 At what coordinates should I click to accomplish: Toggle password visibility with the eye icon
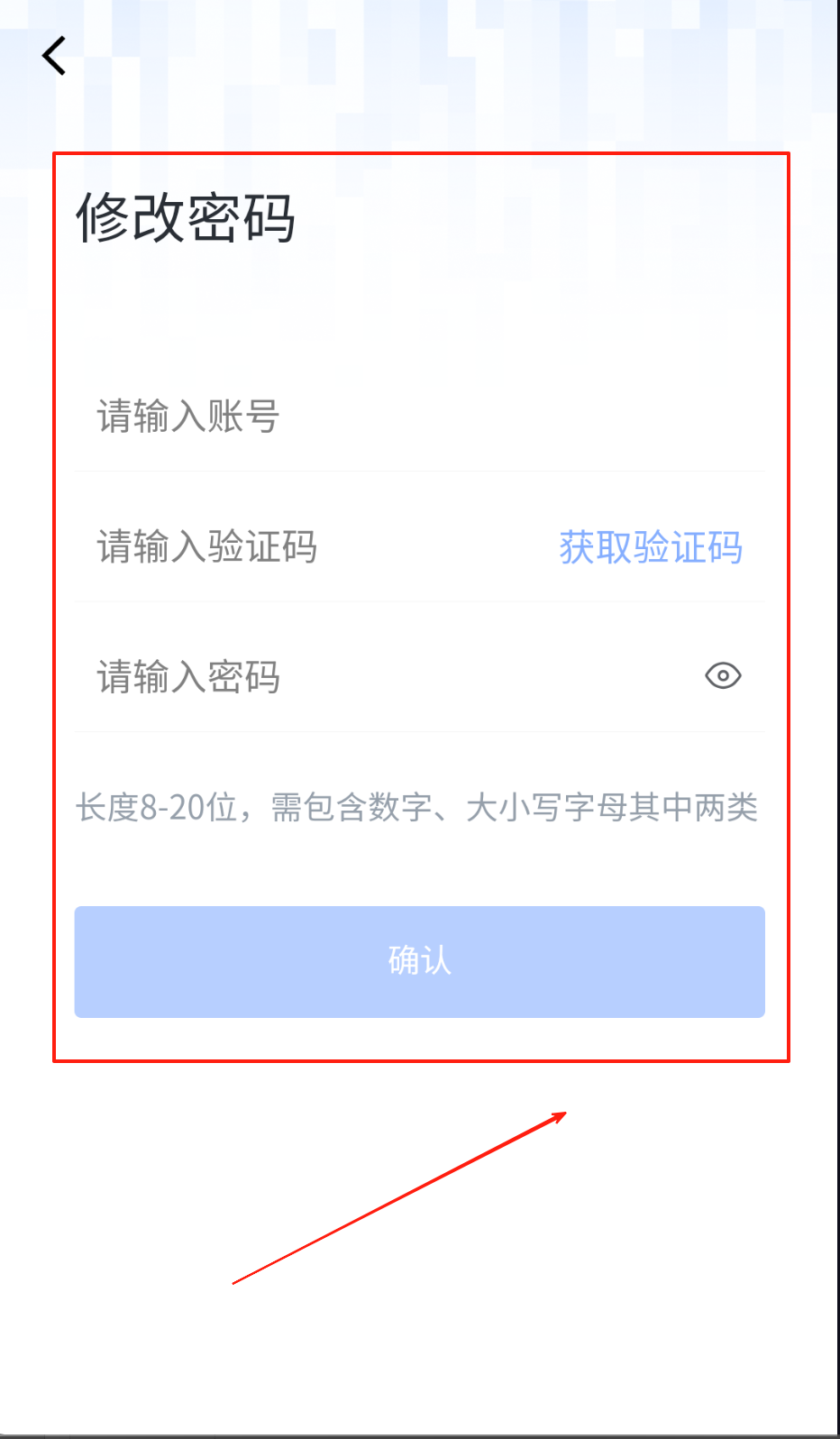[x=722, y=675]
